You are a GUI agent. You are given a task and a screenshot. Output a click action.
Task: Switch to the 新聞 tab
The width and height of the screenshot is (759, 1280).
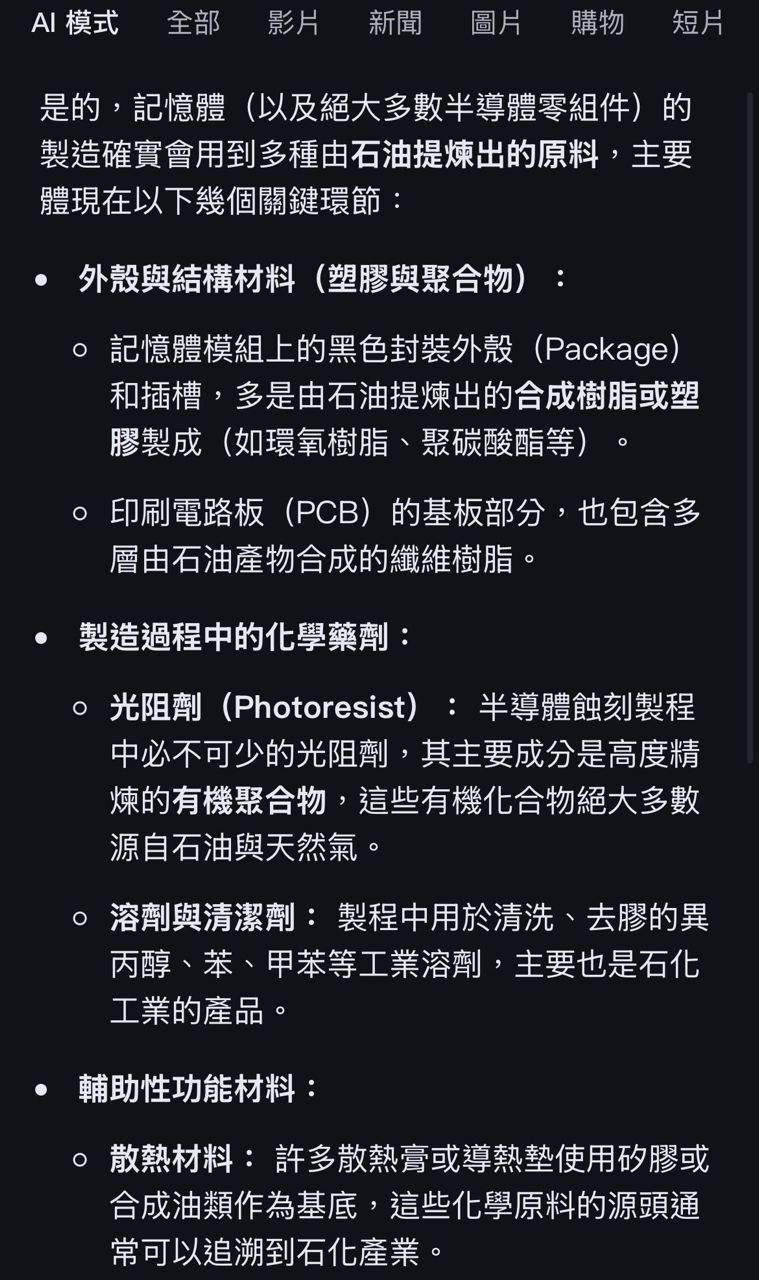[395, 23]
